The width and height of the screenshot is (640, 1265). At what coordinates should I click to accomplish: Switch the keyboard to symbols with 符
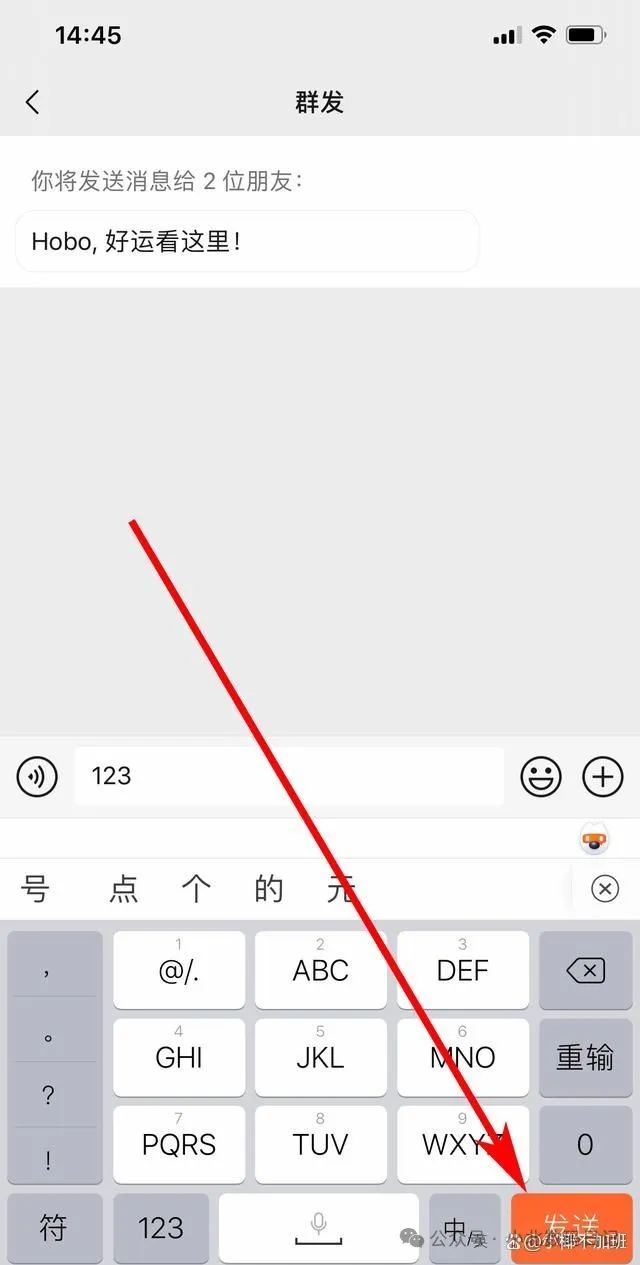[x=54, y=1228]
